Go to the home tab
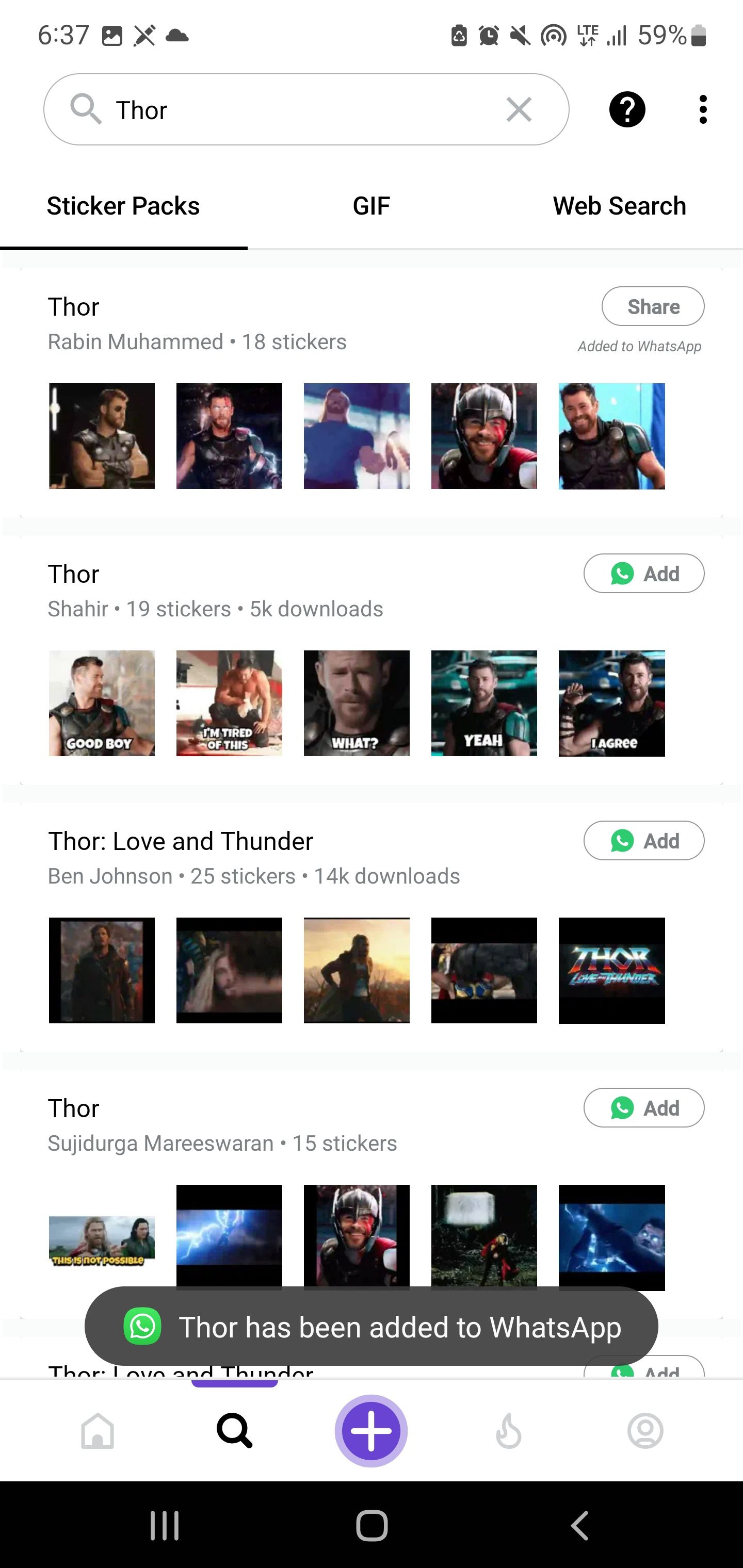Screen dimensions: 743x1568 point(98,1430)
